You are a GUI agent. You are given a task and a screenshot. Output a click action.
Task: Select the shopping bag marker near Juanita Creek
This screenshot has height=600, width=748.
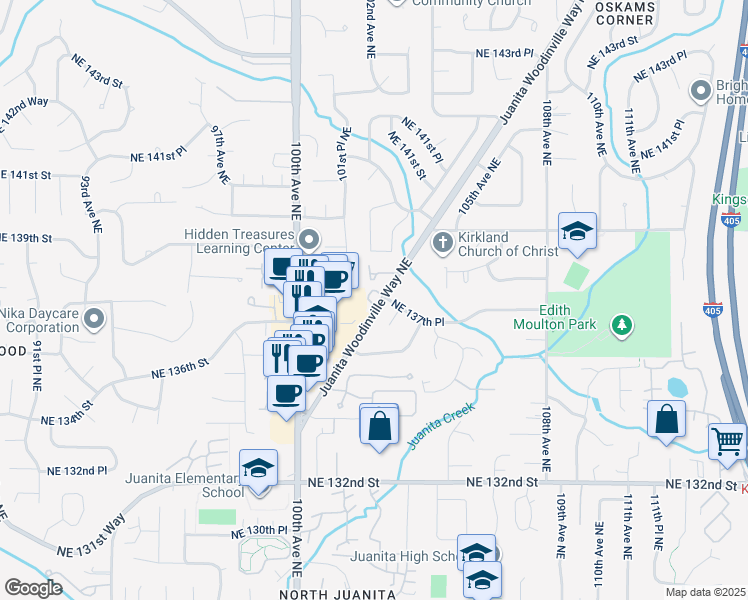click(380, 424)
